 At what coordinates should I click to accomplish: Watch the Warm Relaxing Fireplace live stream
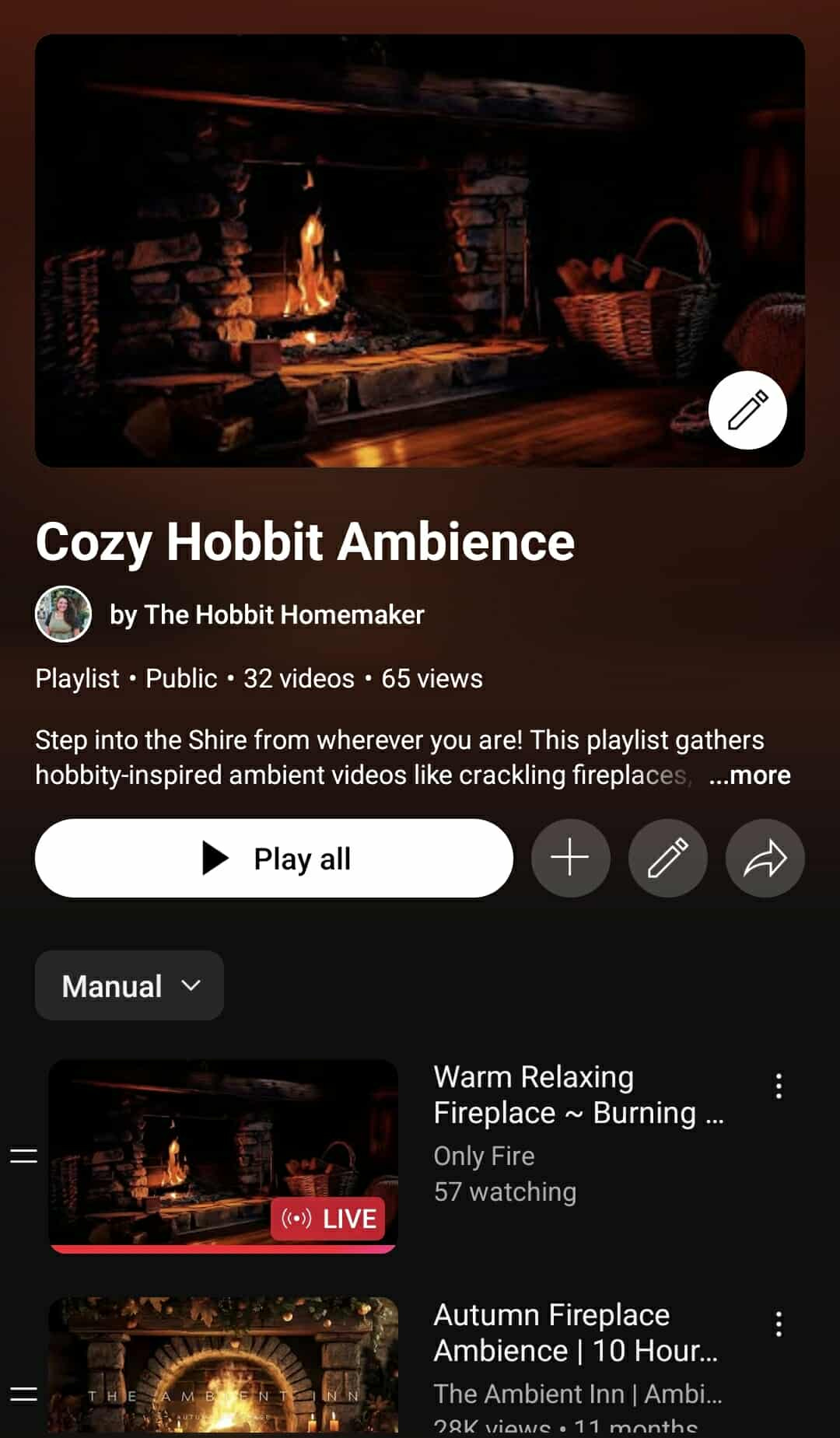[223, 1156]
